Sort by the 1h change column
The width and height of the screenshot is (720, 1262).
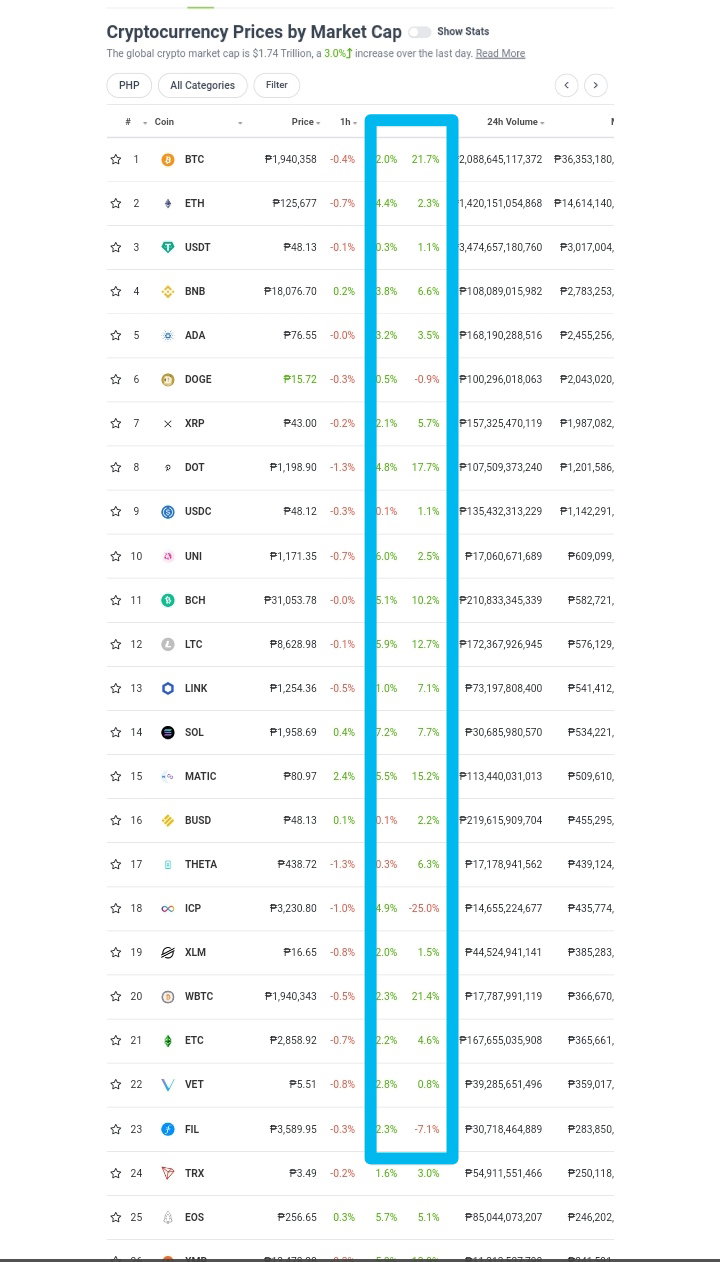347,122
